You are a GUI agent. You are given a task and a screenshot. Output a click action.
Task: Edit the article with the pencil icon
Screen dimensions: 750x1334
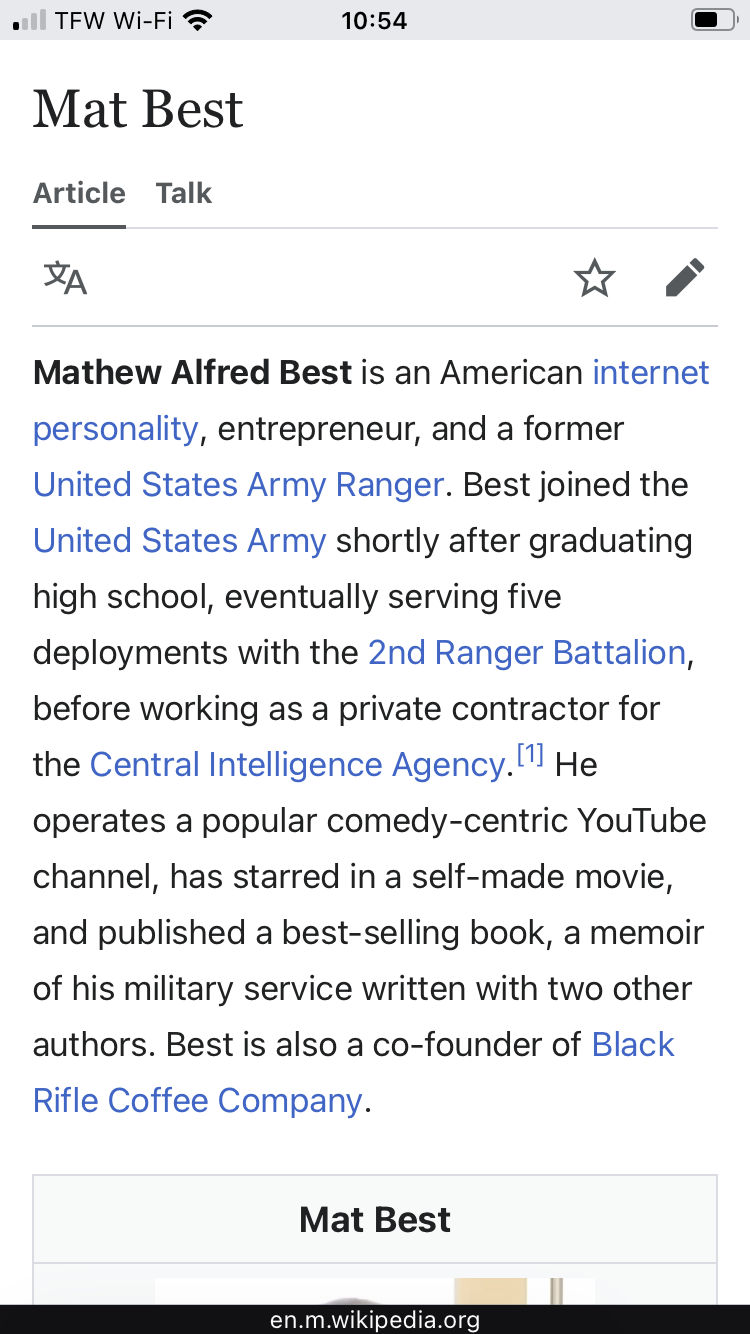[x=685, y=278]
